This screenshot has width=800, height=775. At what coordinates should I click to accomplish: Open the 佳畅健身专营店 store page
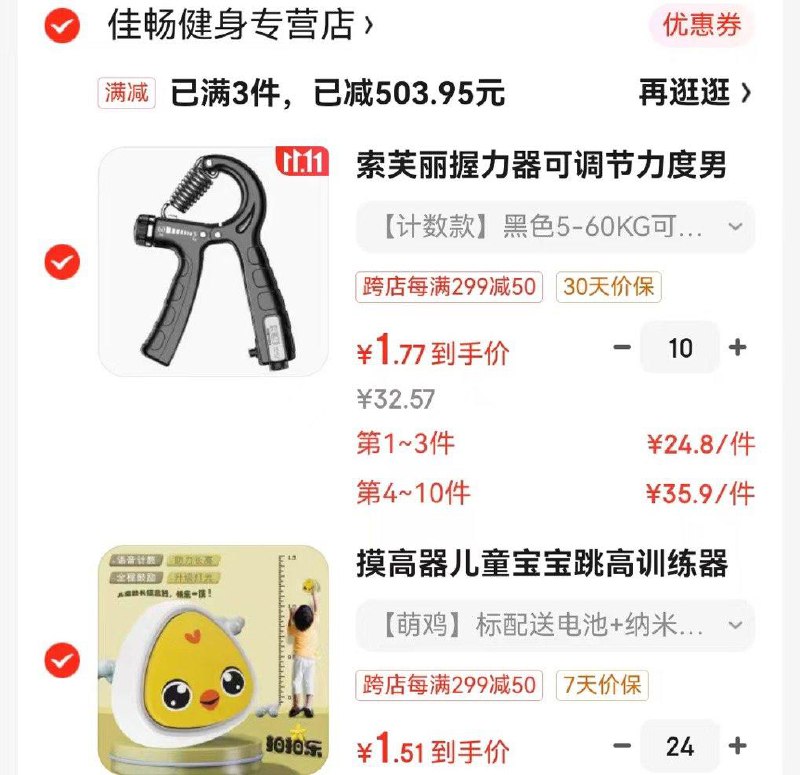[x=240, y=24]
